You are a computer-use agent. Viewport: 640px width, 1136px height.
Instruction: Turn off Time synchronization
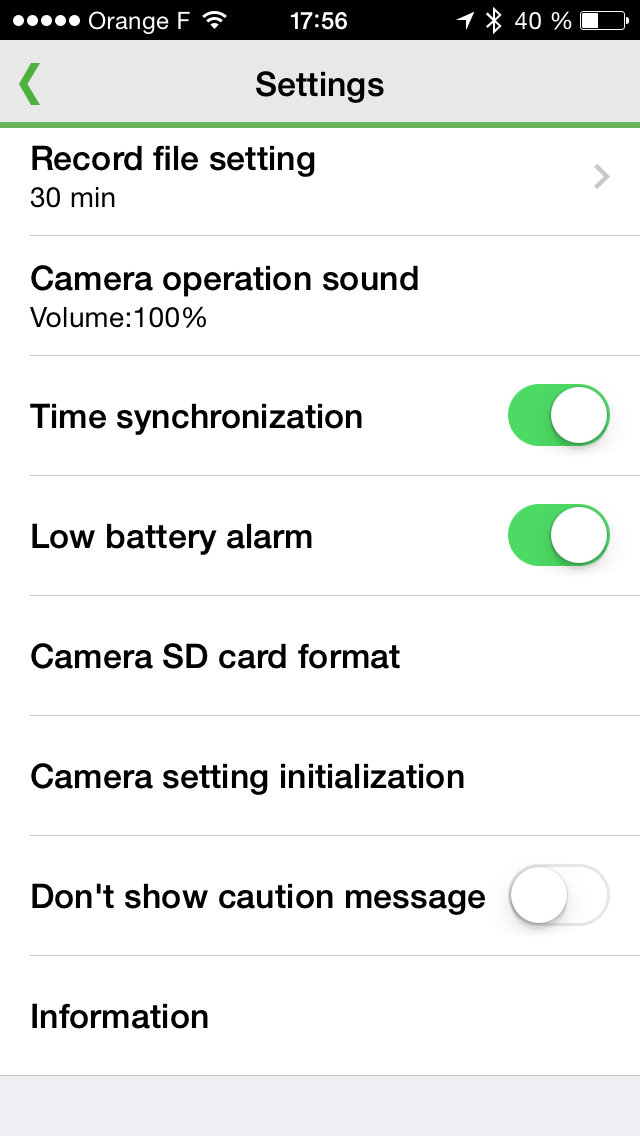[558, 415]
